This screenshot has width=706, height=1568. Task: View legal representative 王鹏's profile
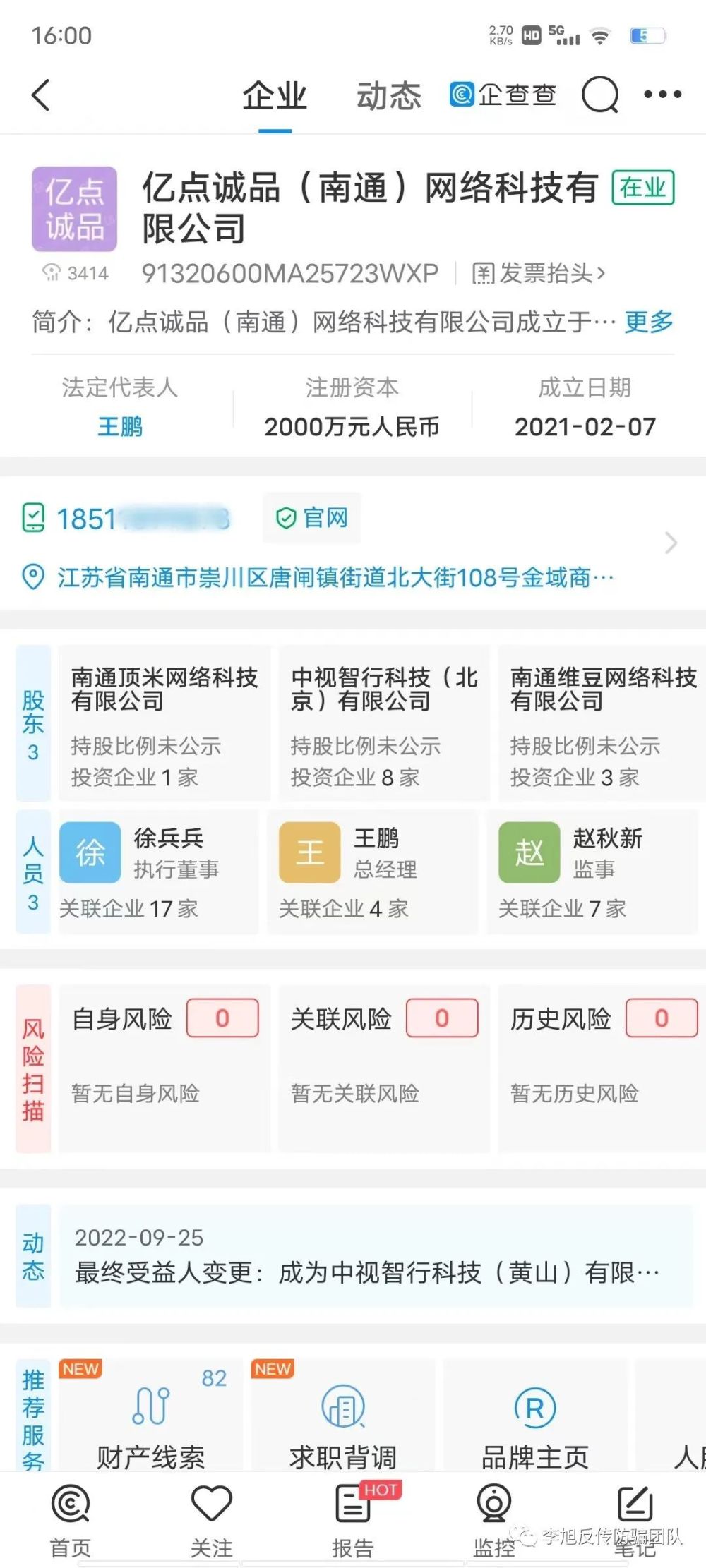coord(120,426)
